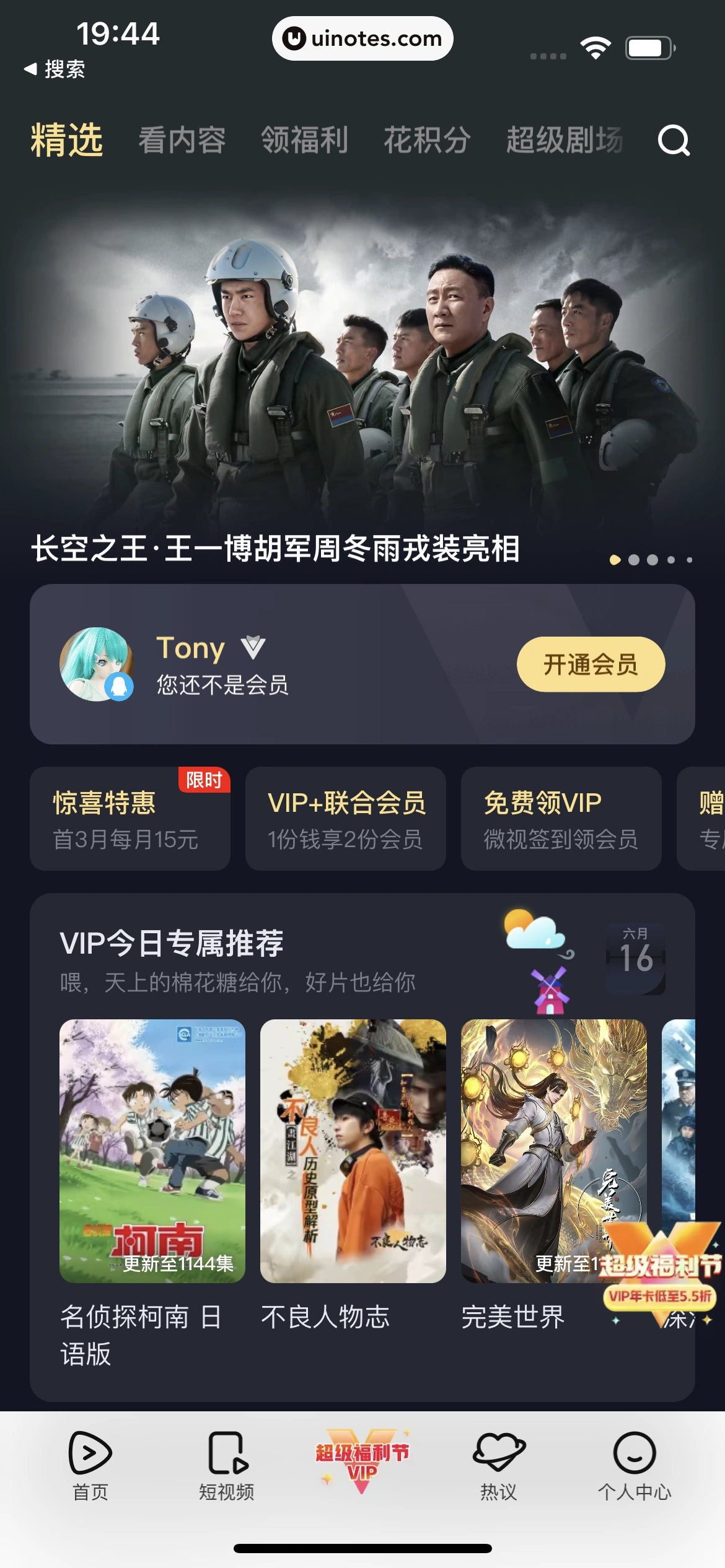
Task: Tap the 开通会员 button
Action: [591, 664]
